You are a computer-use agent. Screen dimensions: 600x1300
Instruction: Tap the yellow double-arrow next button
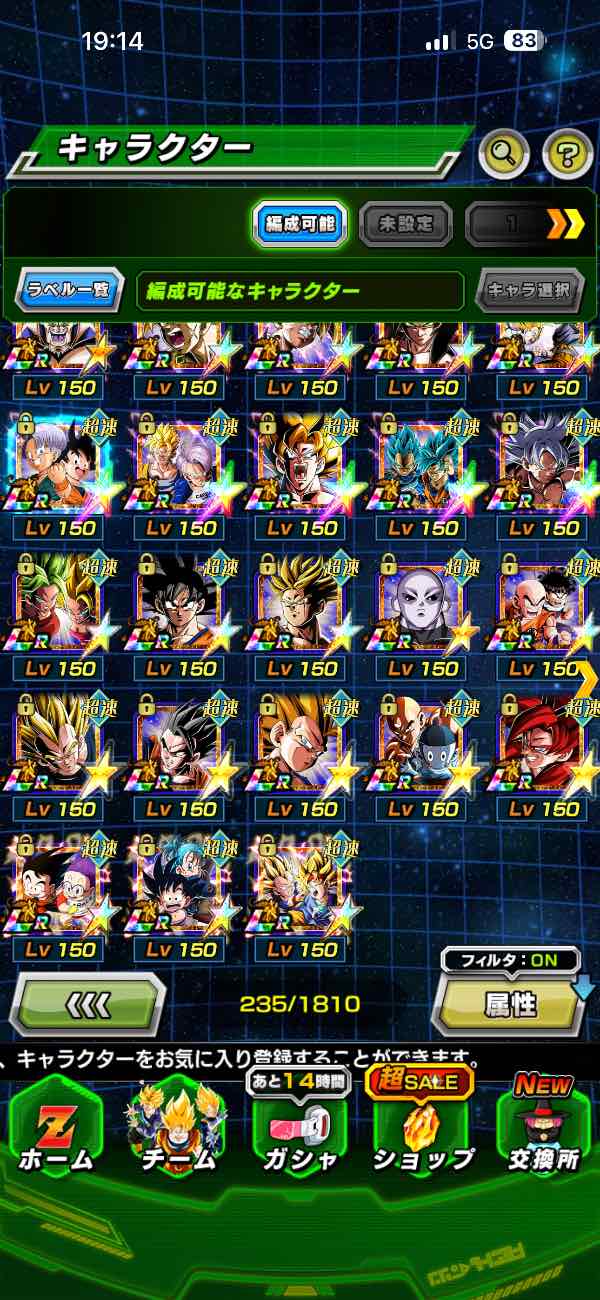[565, 224]
